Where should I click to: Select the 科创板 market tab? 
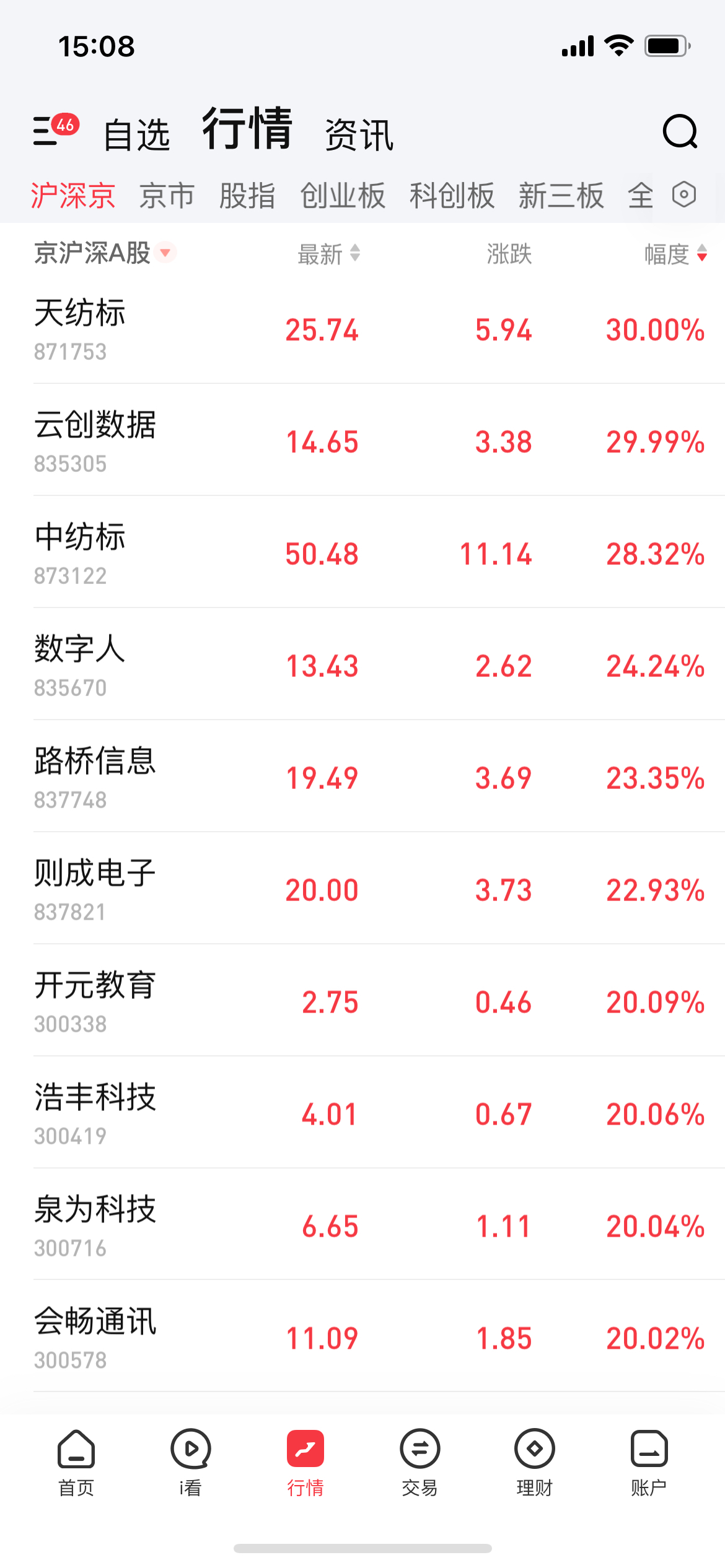tap(452, 196)
